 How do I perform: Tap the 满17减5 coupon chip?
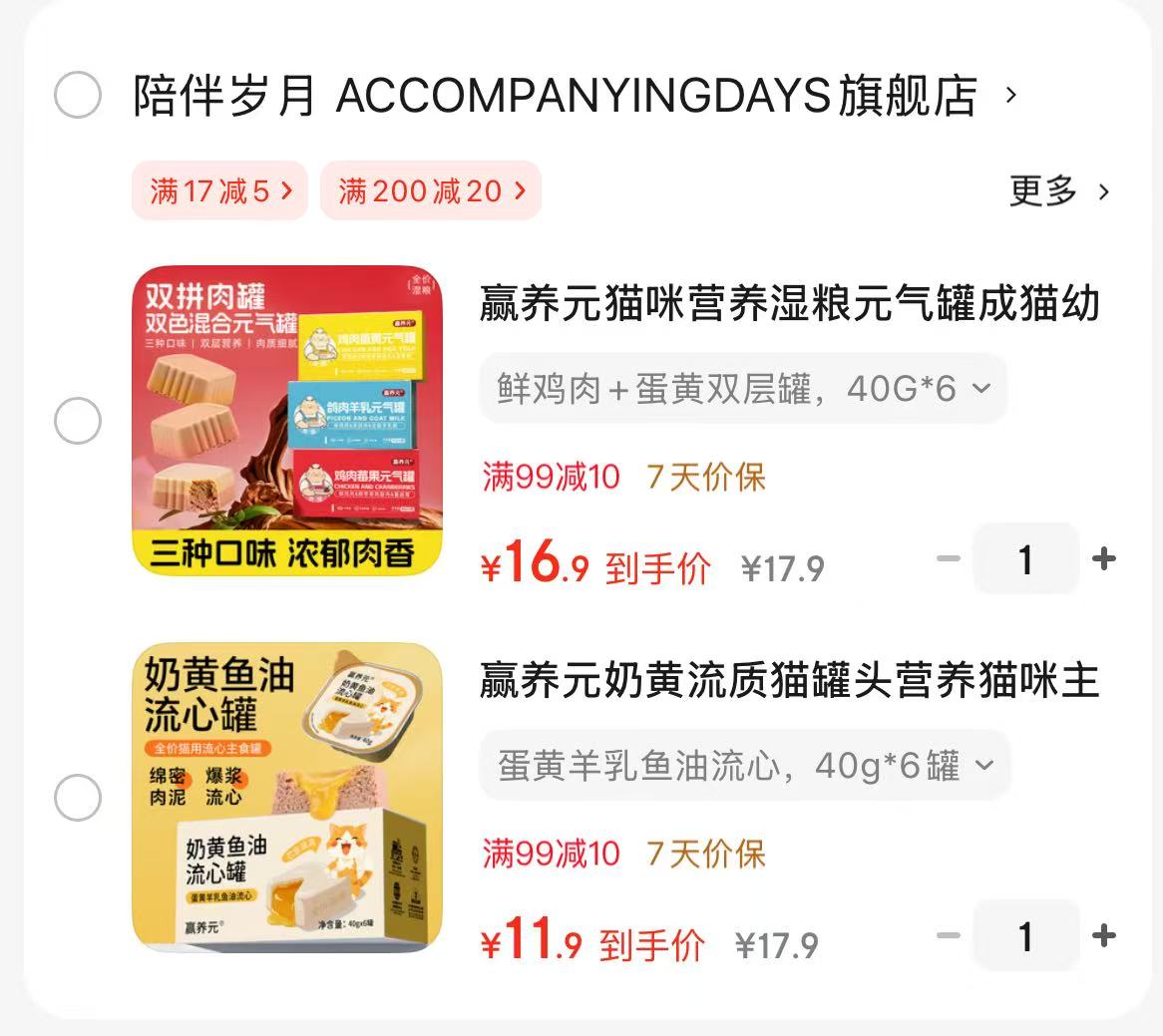point(220,190)
